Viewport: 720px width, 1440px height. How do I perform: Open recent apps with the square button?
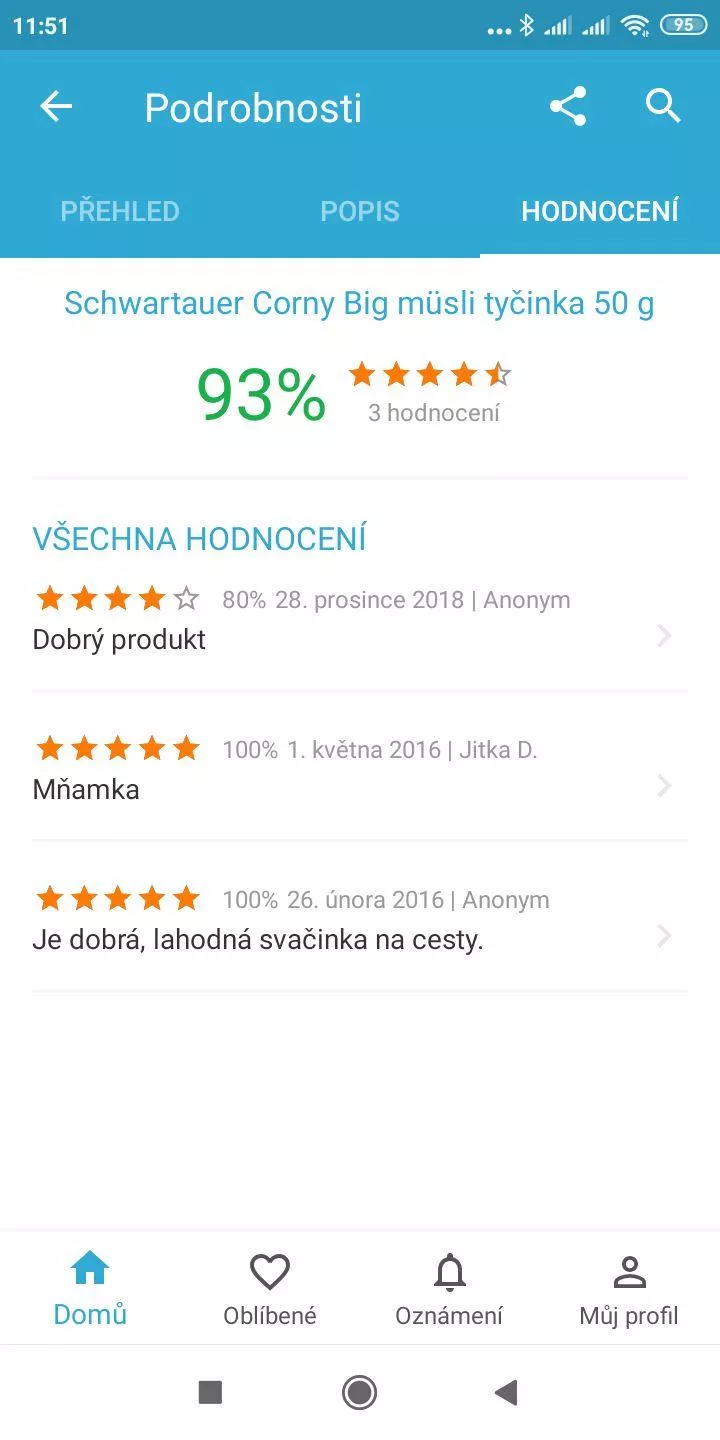(210, 1392)
